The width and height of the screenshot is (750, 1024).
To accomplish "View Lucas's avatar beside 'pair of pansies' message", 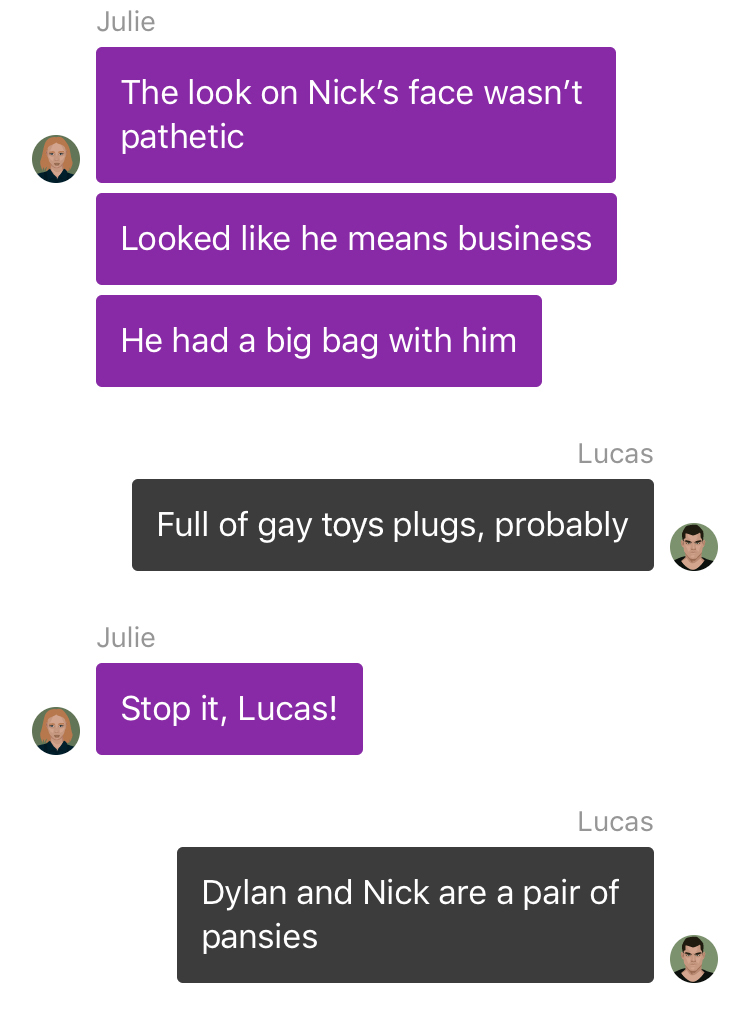I will coord(693,959).
